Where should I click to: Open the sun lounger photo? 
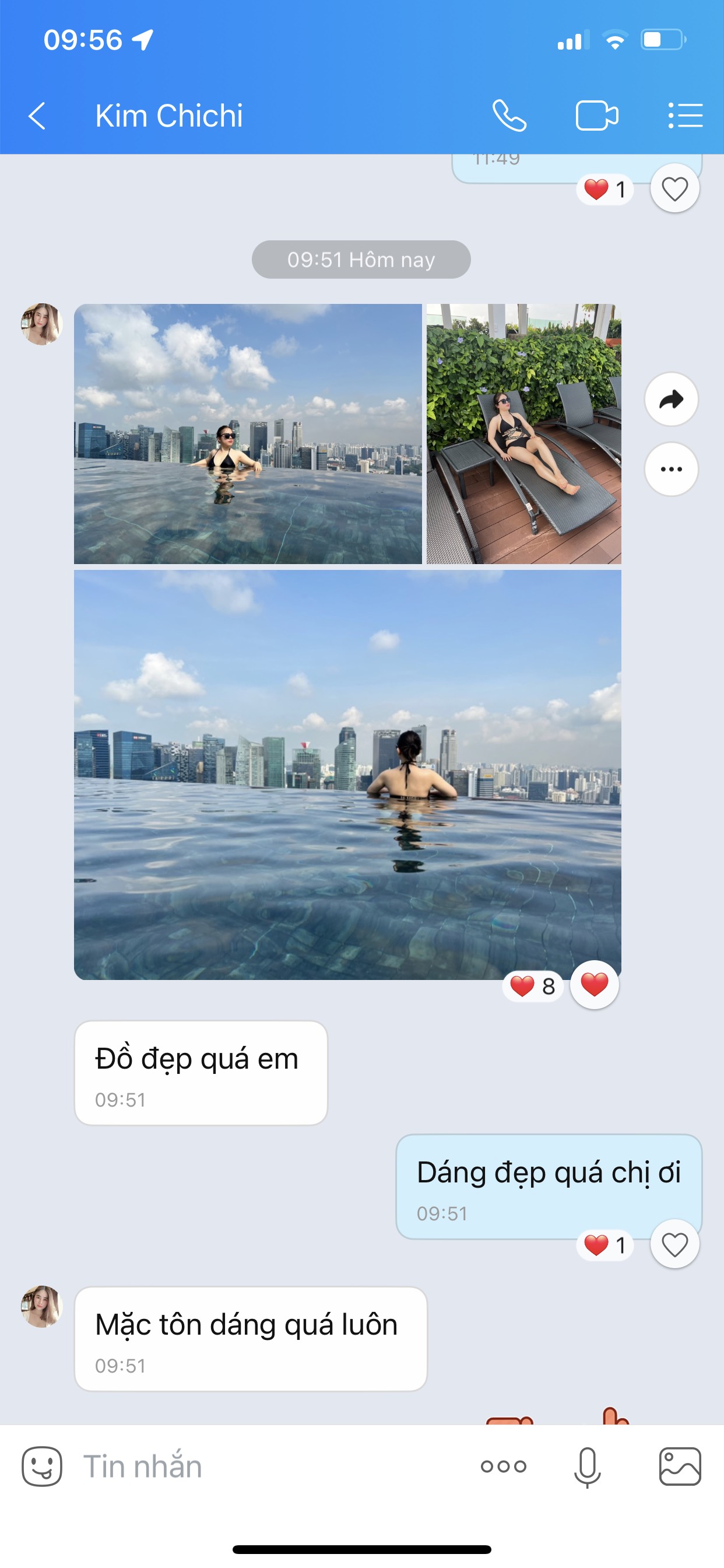pos(523,433)
